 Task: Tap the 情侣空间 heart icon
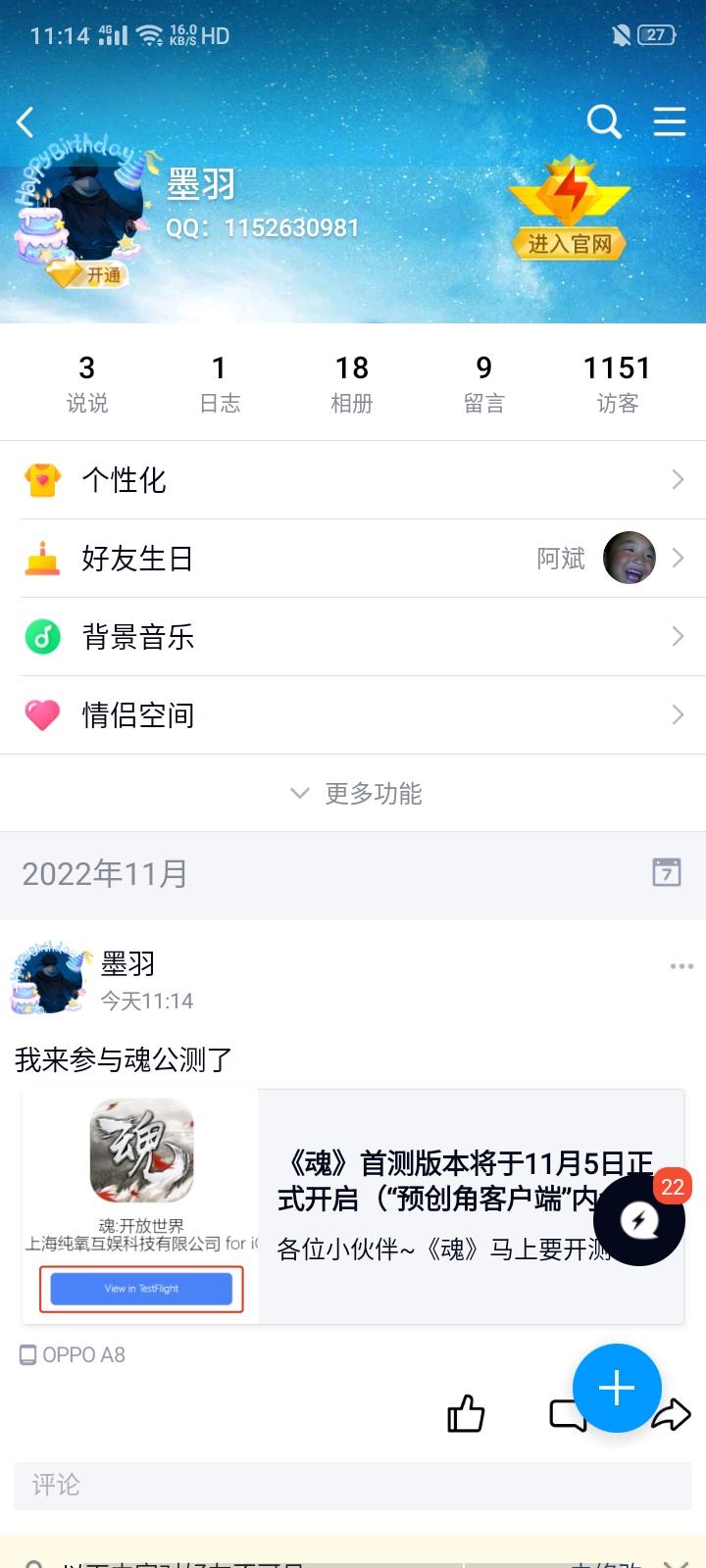point(41,715)
